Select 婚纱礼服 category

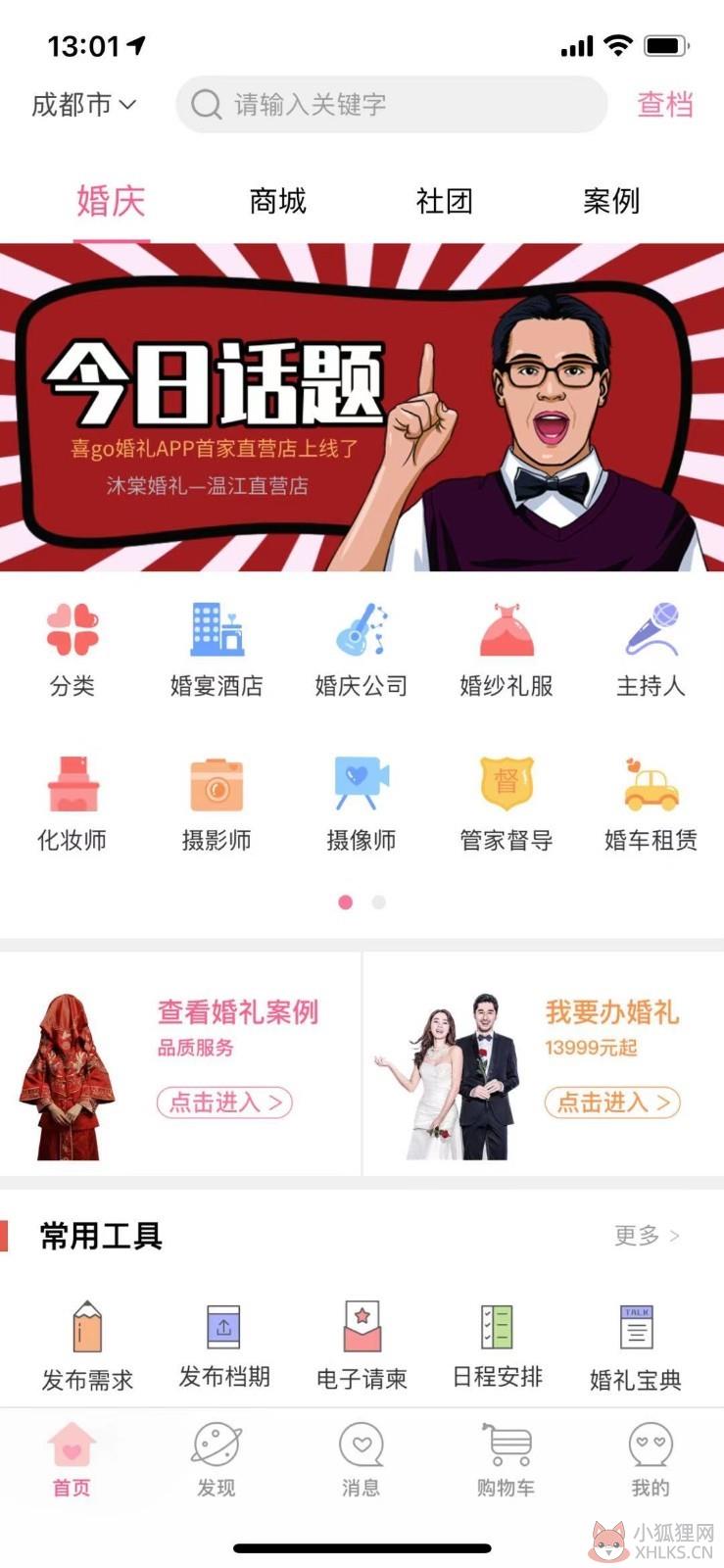[x=507, y=651]
